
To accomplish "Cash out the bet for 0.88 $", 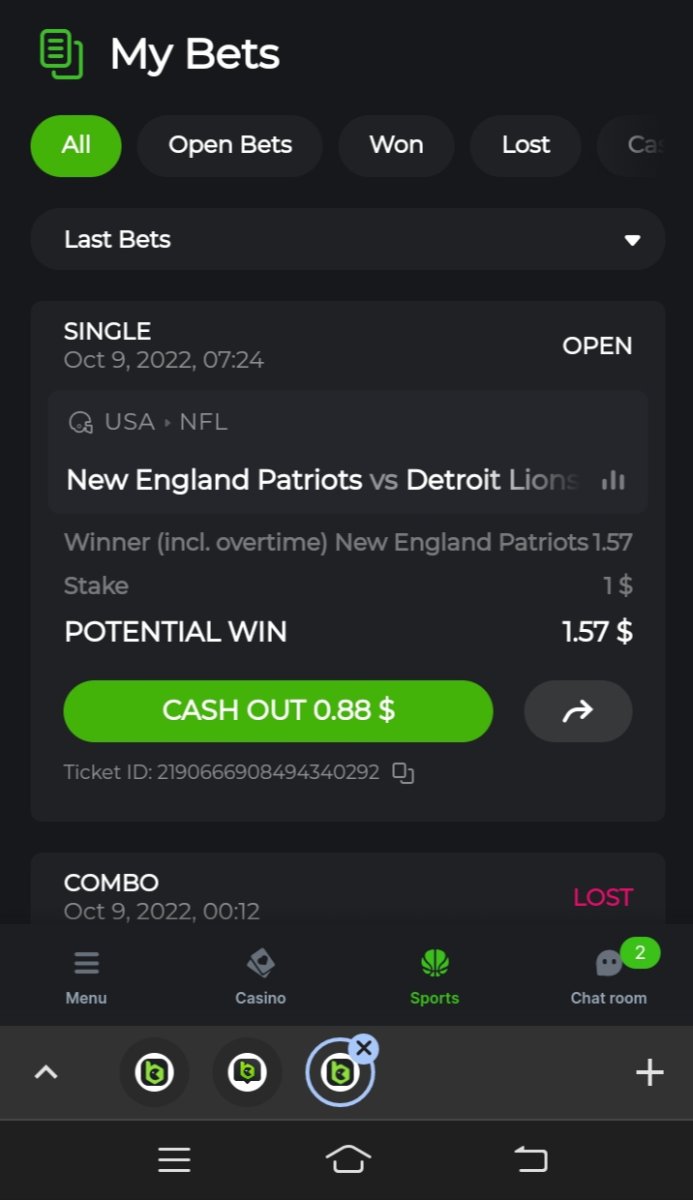I will [x=278, y=711].
